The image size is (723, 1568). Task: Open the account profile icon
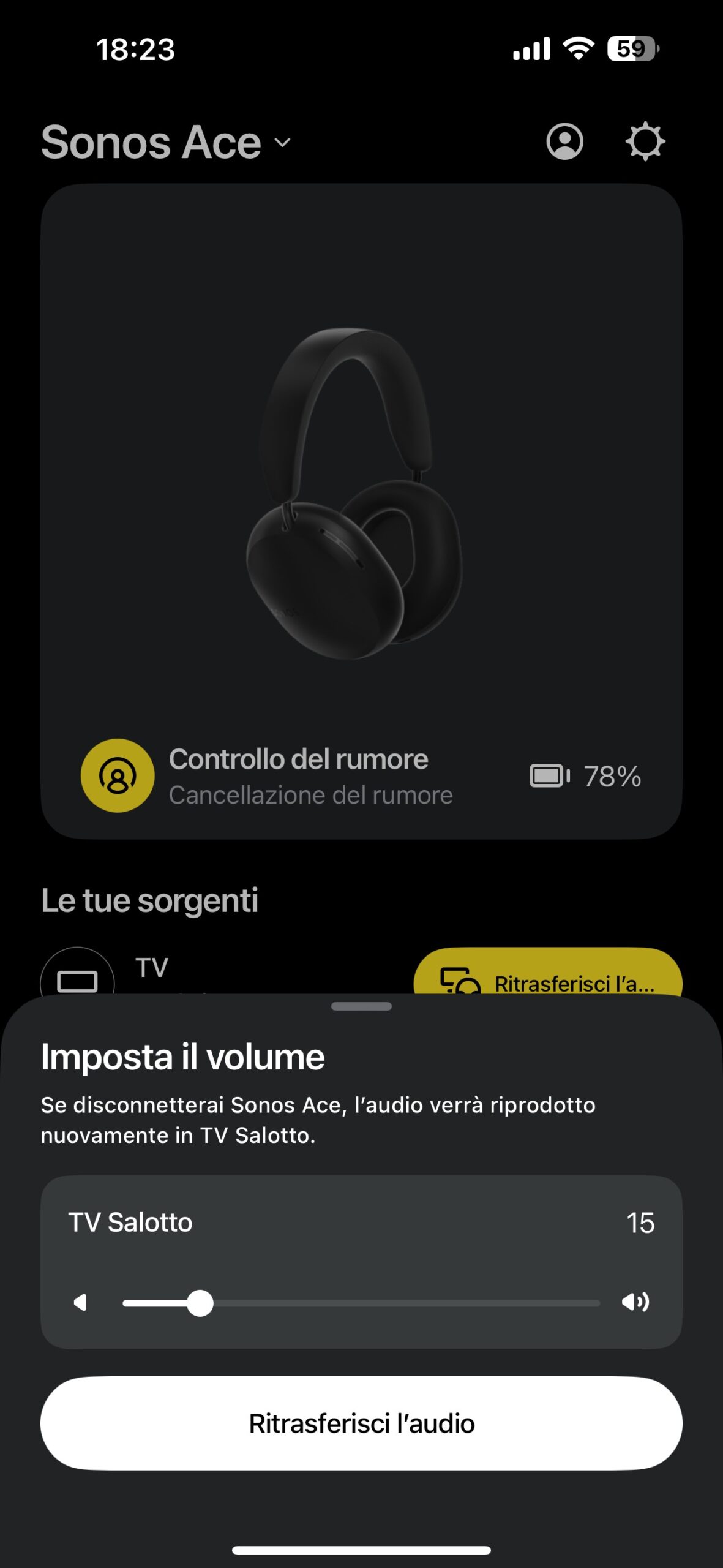[564, 142]
